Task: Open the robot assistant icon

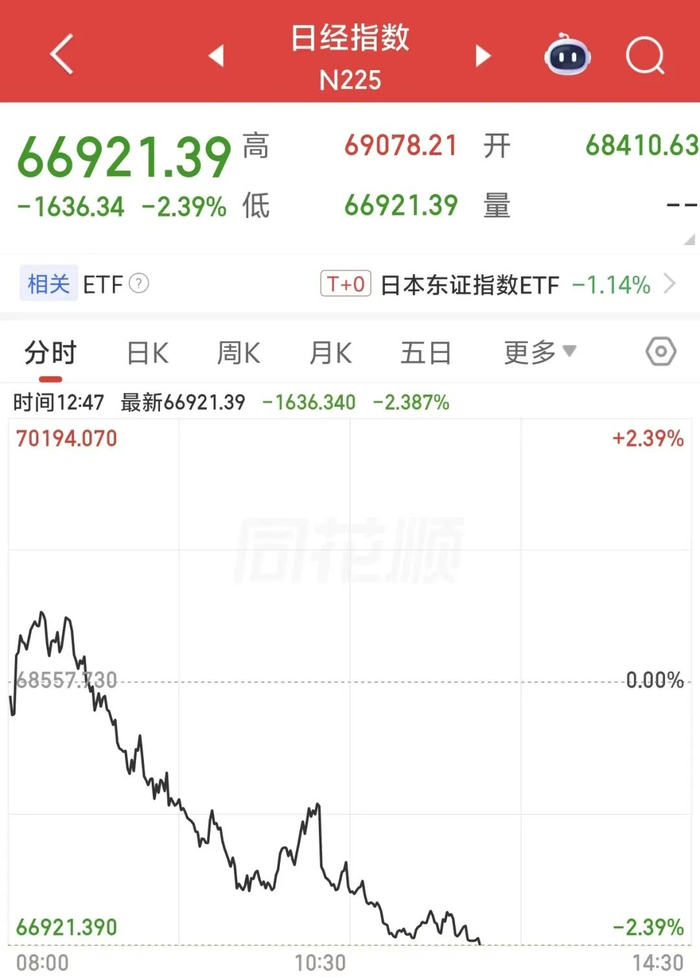Action: click(x=567, y=55)
